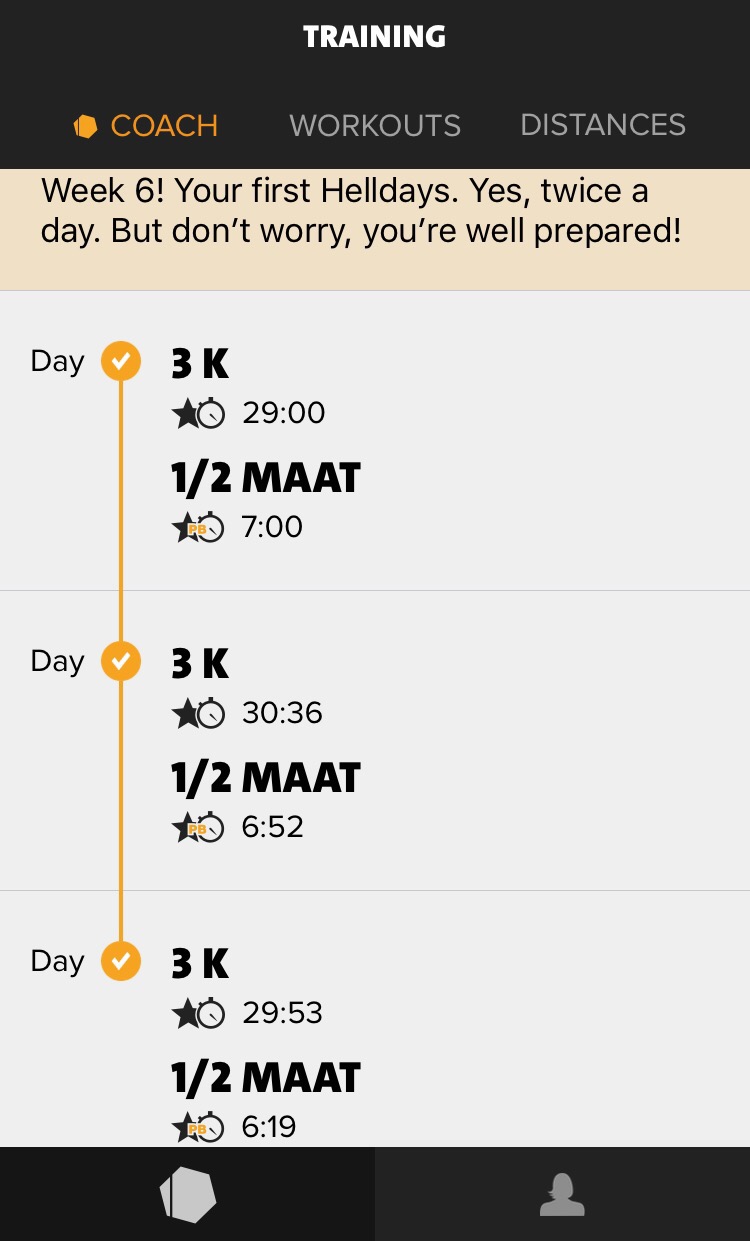Open the 3 K workout timed 29:00

250,386
